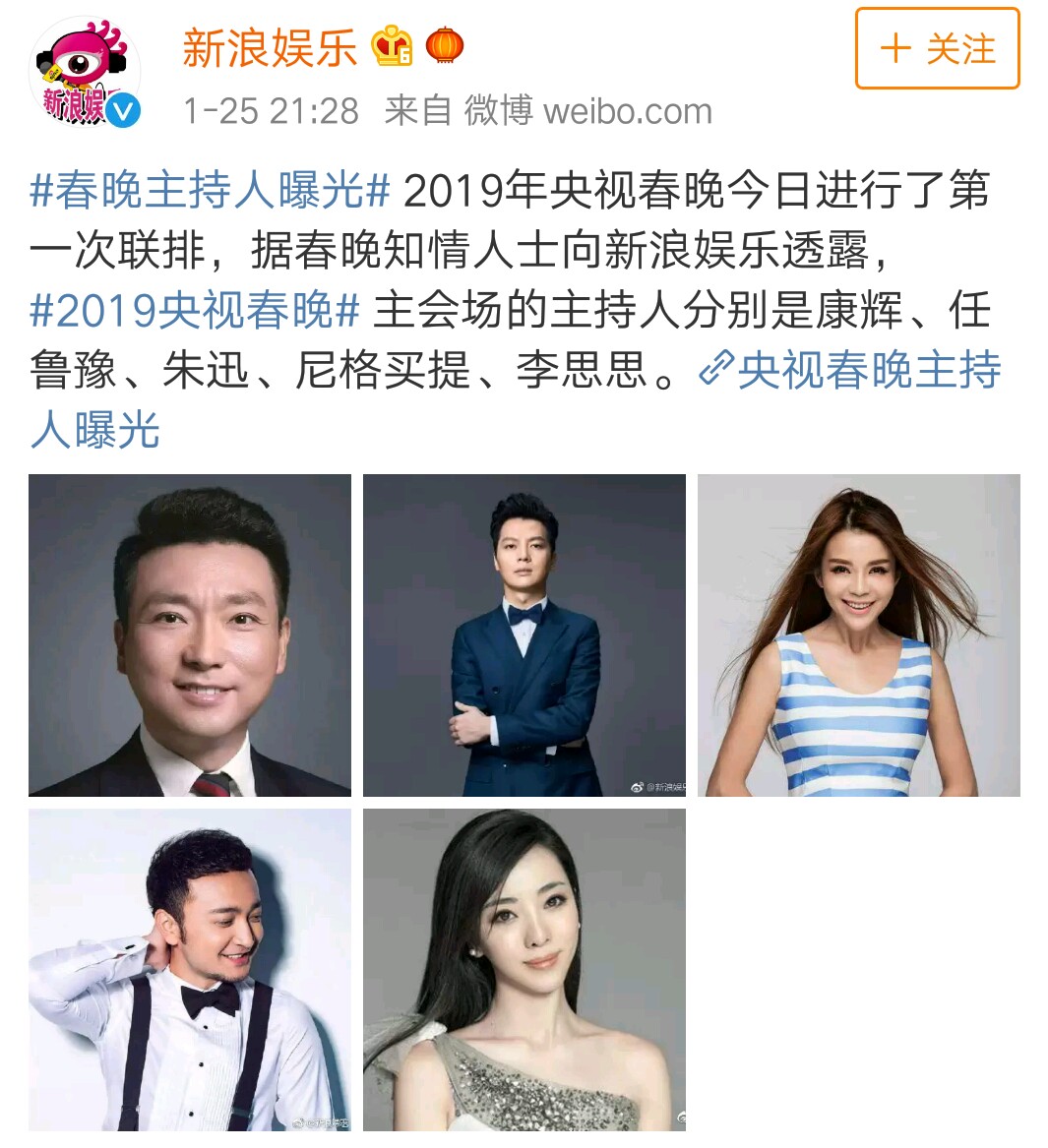Open hashtag #2019央视春晚#
This screenshot has height=1148, width=1048.
click(x=196, y=311)
